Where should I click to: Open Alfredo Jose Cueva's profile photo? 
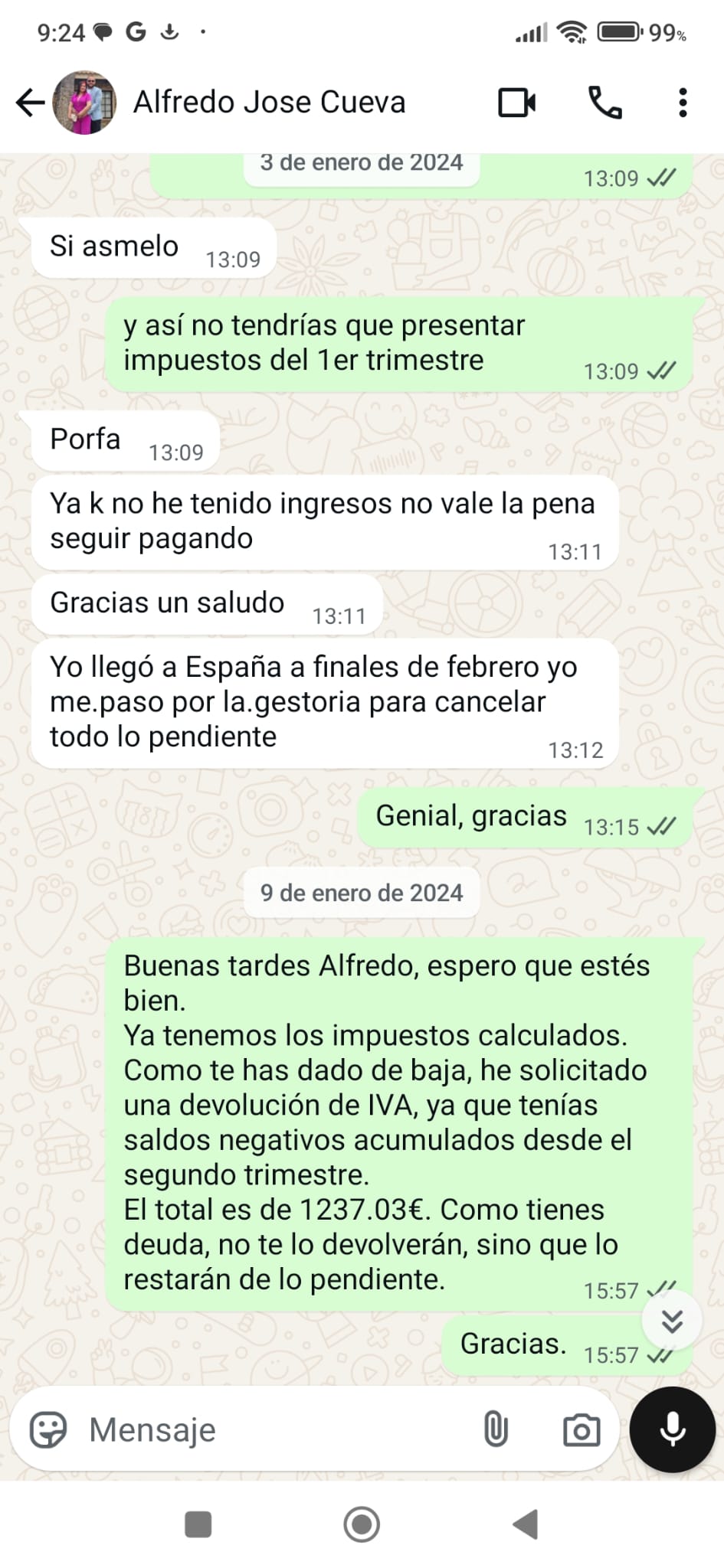point(84,103)
